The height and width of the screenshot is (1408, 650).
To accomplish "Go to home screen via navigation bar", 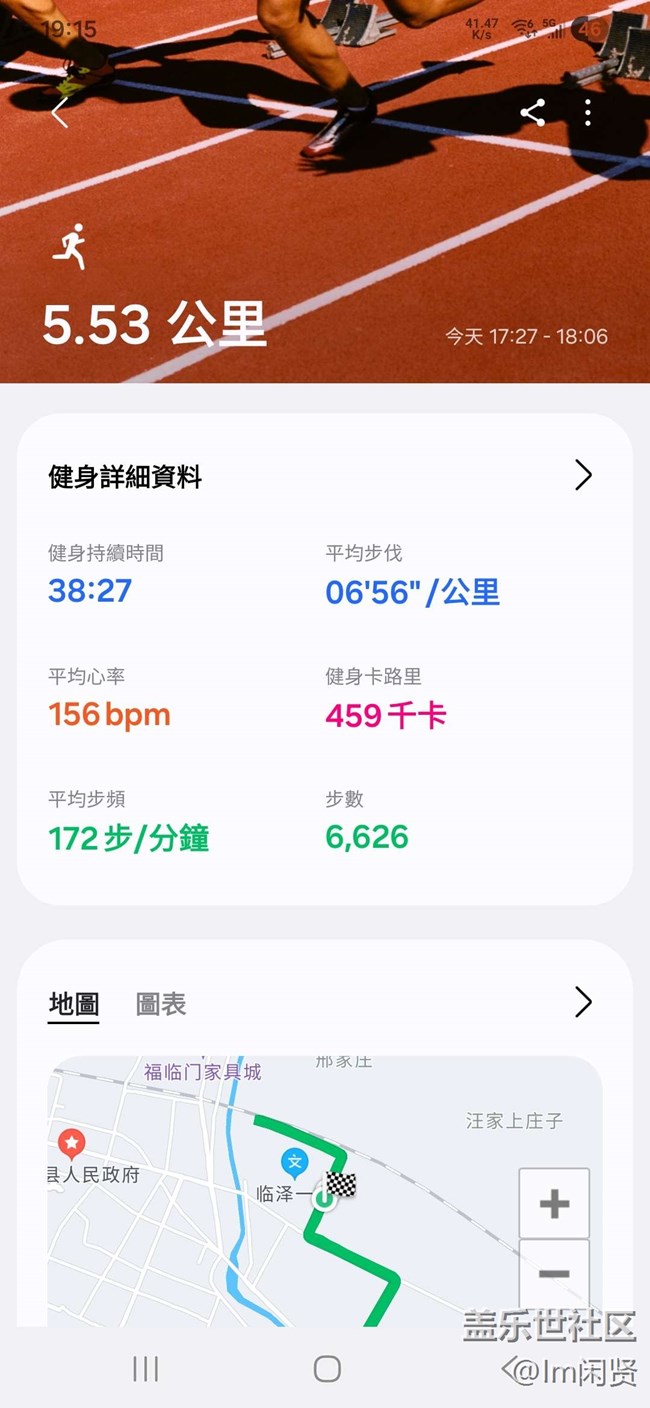I will (327, 1369).
